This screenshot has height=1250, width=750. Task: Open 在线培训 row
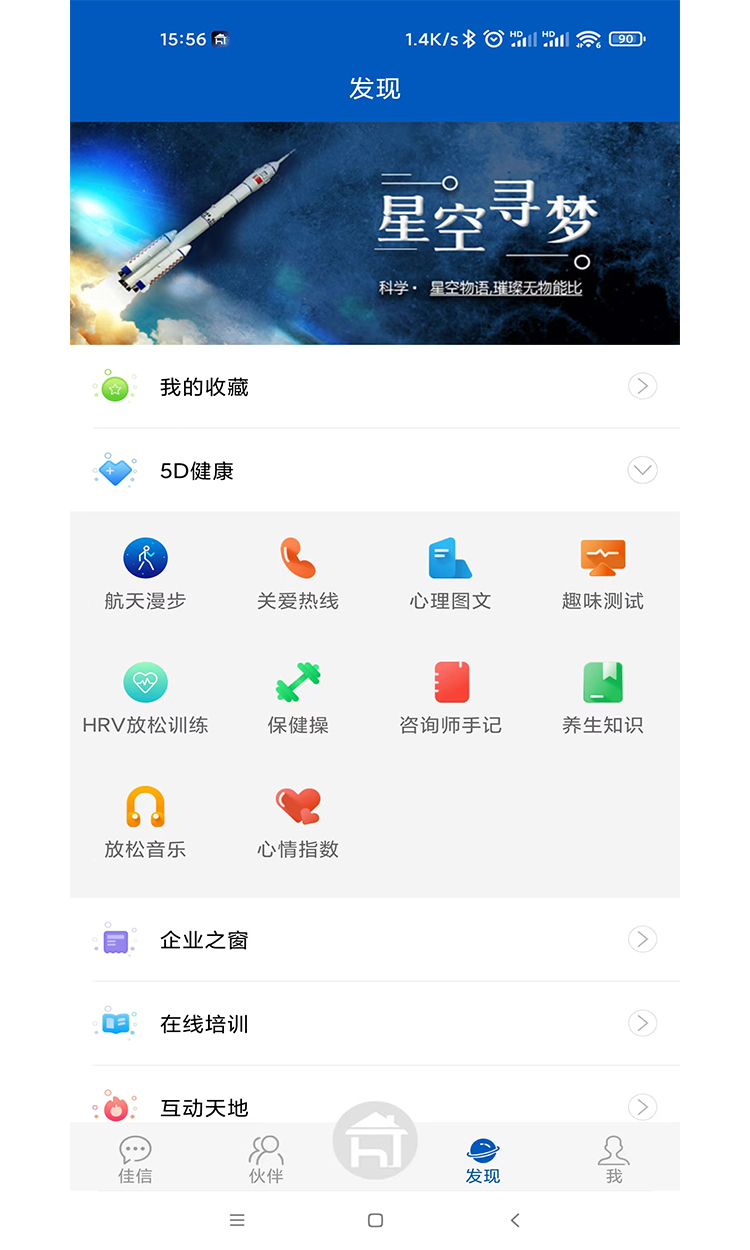[375, 1024]
